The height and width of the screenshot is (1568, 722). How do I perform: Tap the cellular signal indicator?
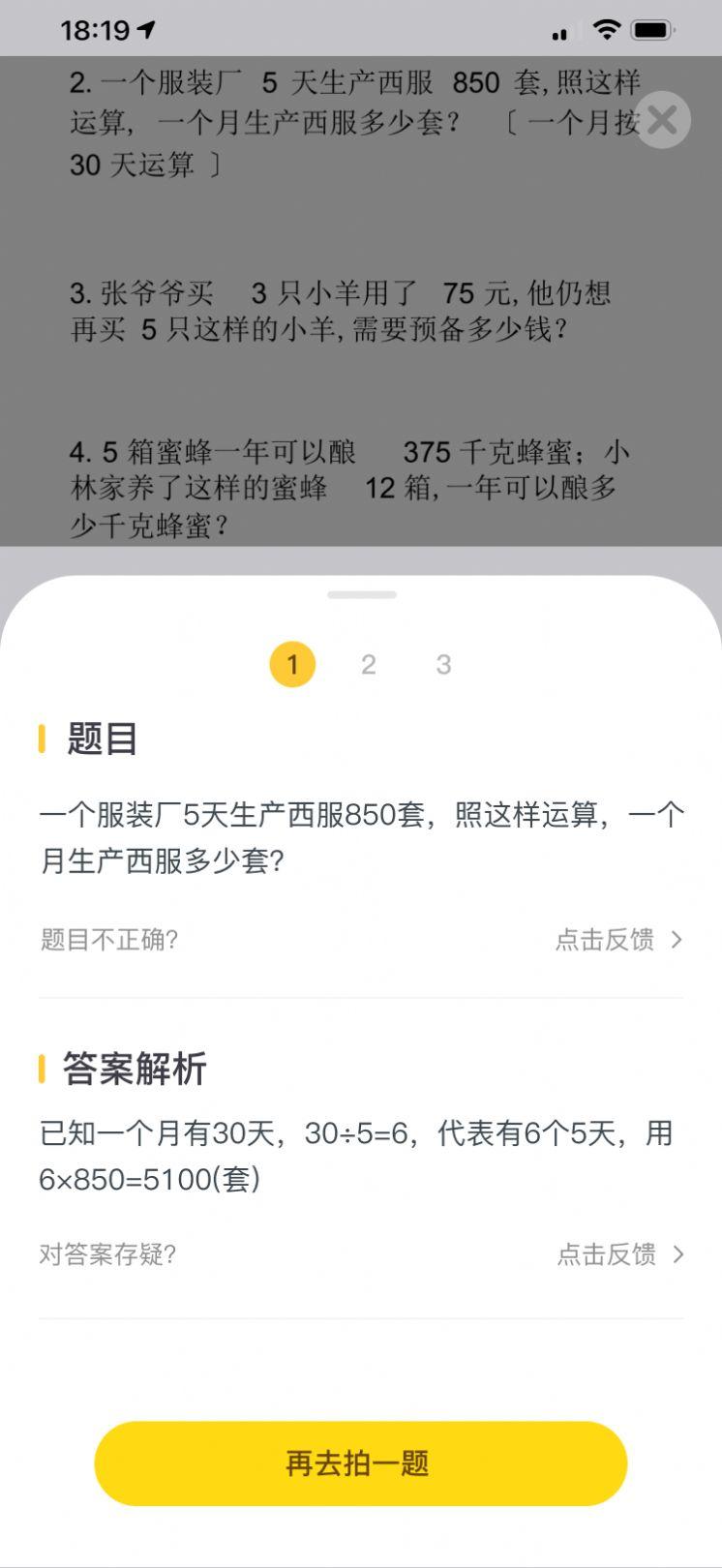(559, 33)
